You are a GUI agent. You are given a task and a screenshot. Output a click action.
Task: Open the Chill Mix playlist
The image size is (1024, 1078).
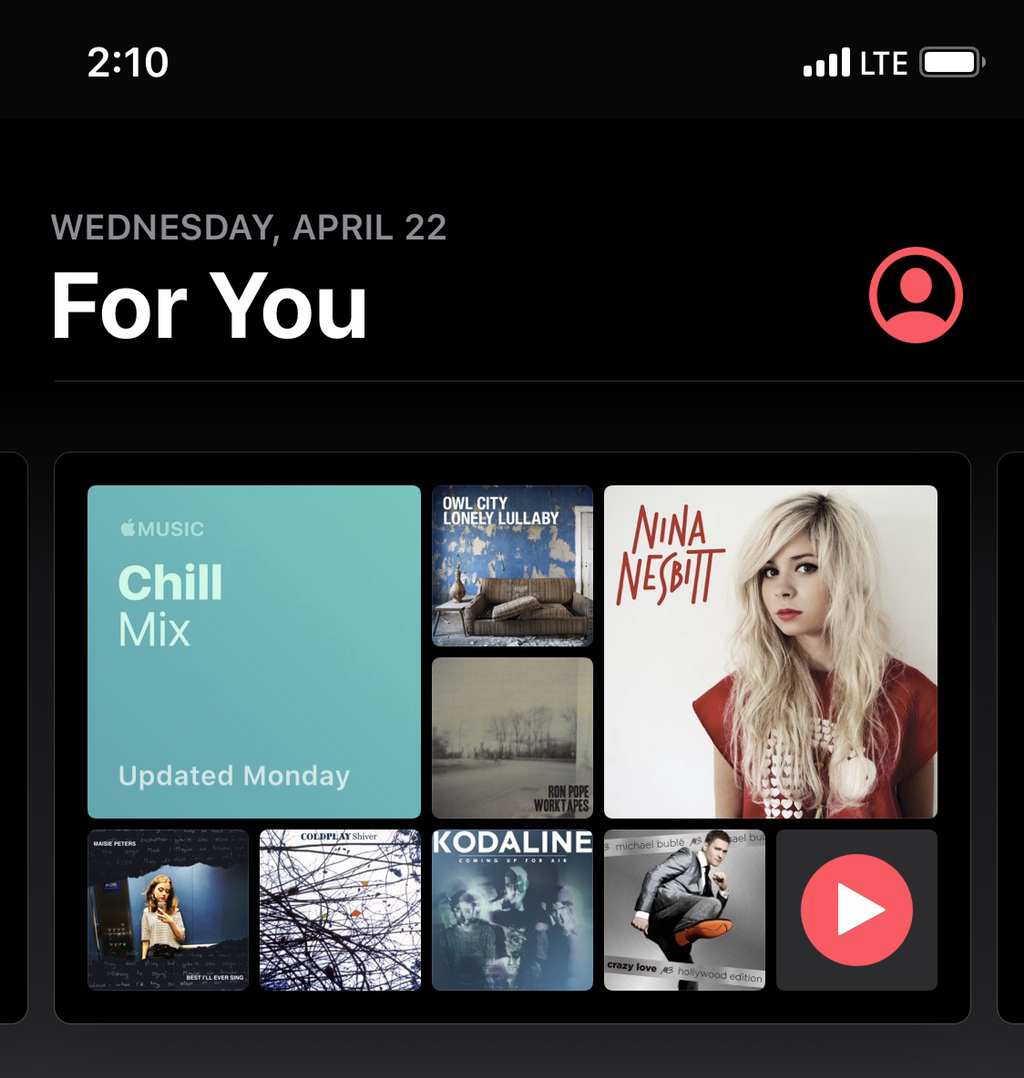coord(254,651)
